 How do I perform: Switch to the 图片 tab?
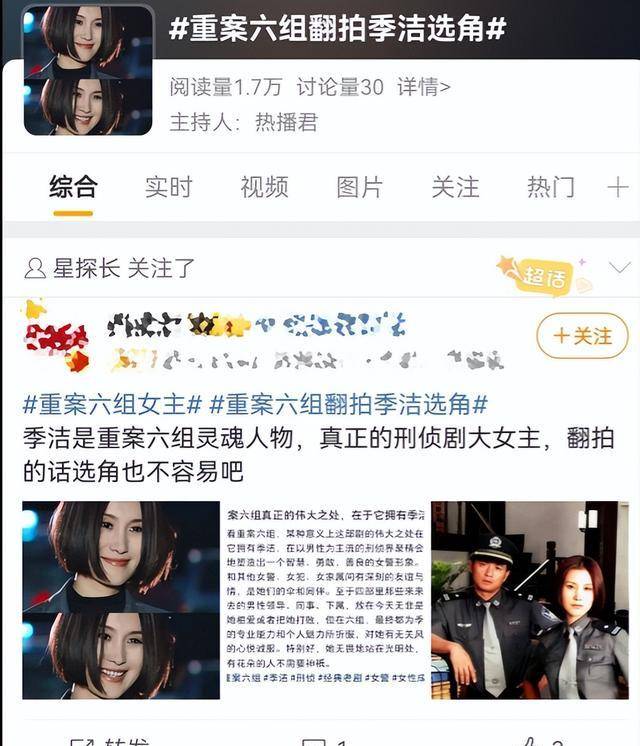click(x=359, y=187)
